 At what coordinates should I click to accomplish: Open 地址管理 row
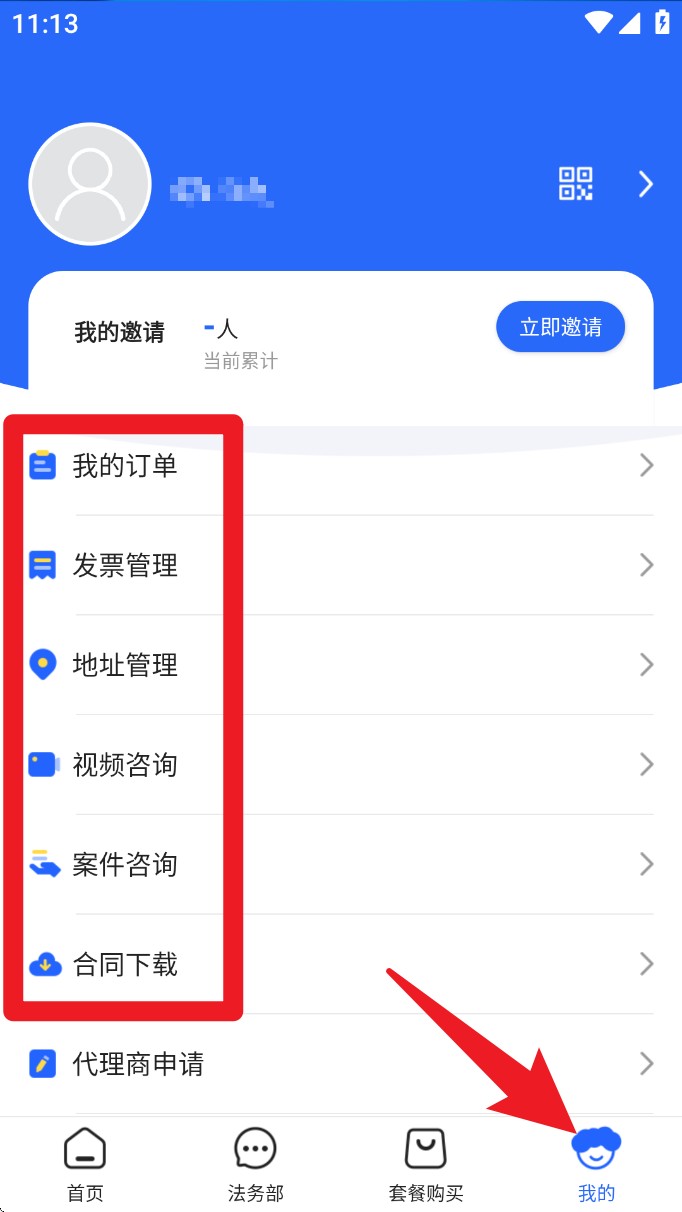pyautogui.click(x=341, y=664)
